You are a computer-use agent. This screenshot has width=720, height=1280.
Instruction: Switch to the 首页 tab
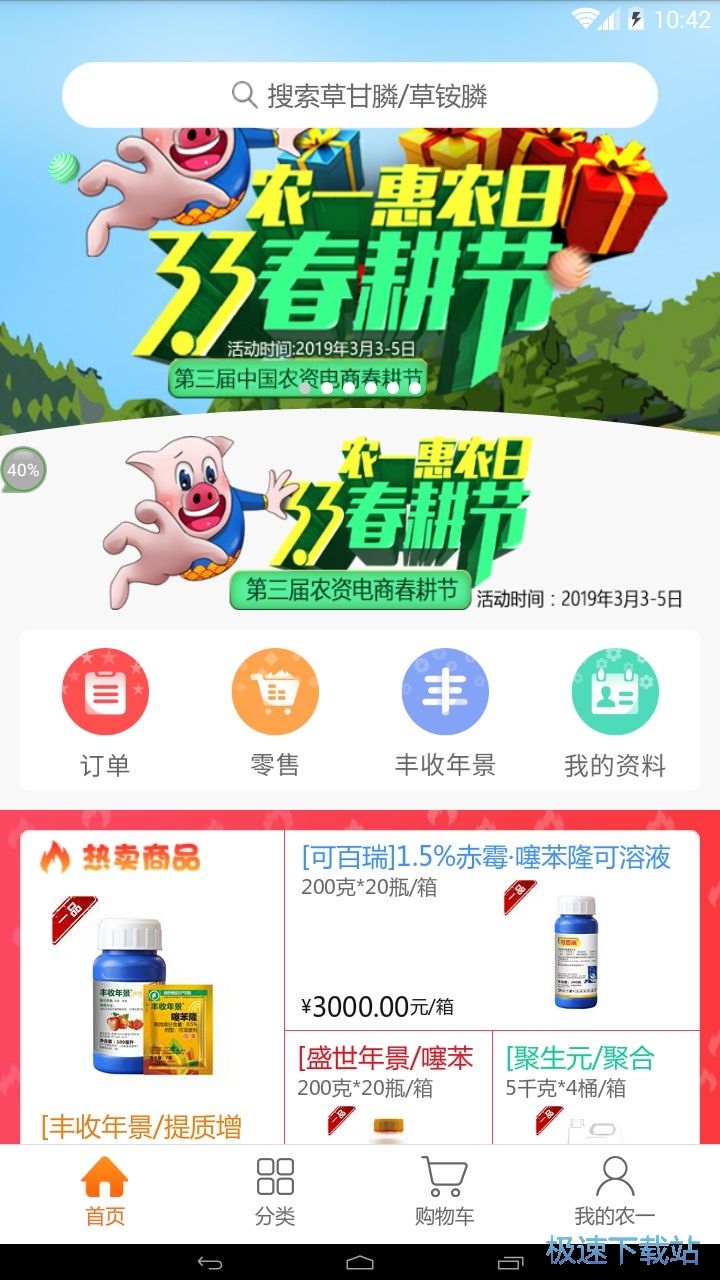[x=105, y=1193]
